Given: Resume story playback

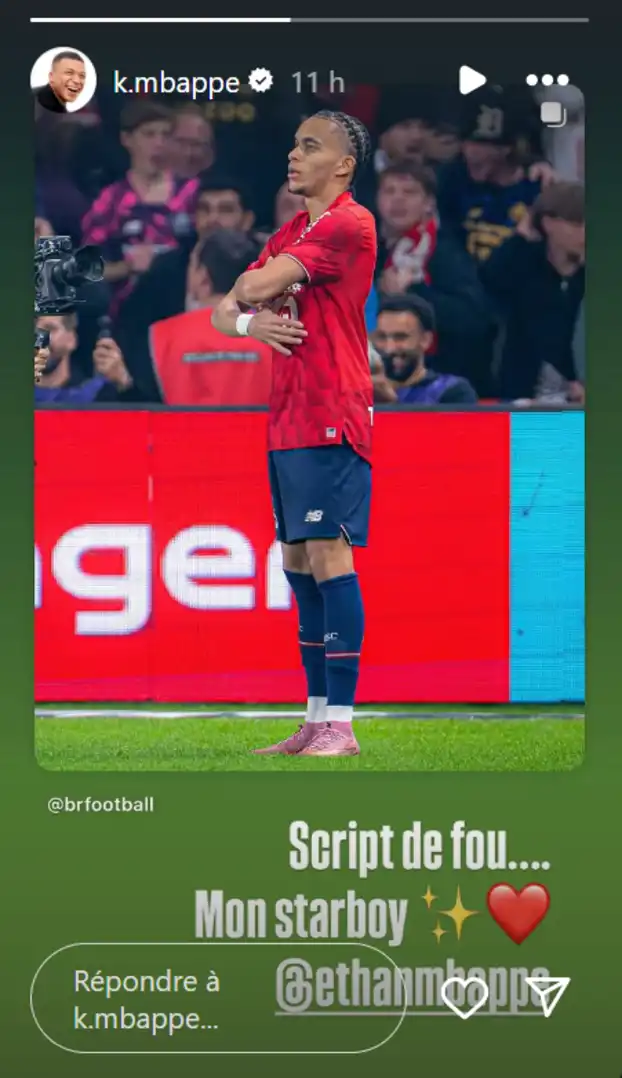Looking at the screenshot, I should pos(471,81).
